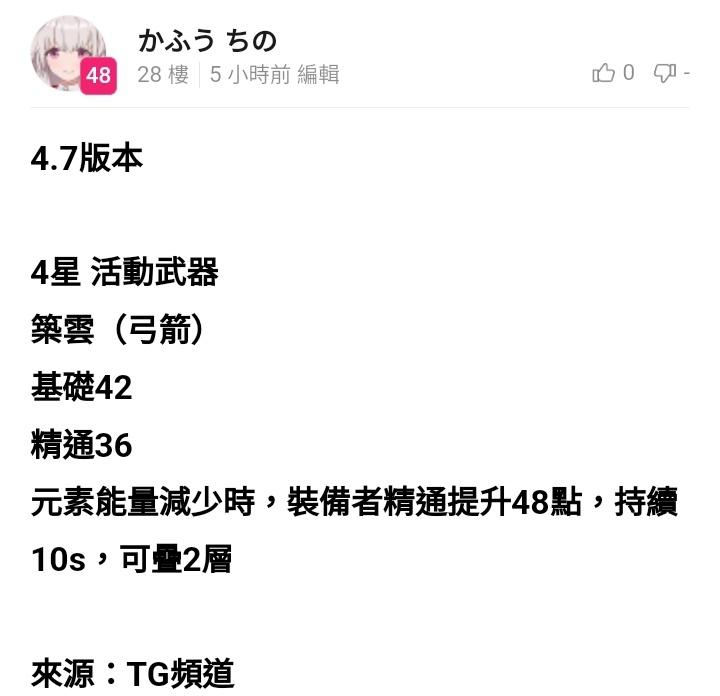Open かふう ちの's profile avatar
The image size is (720, 696).
point(68,52)
